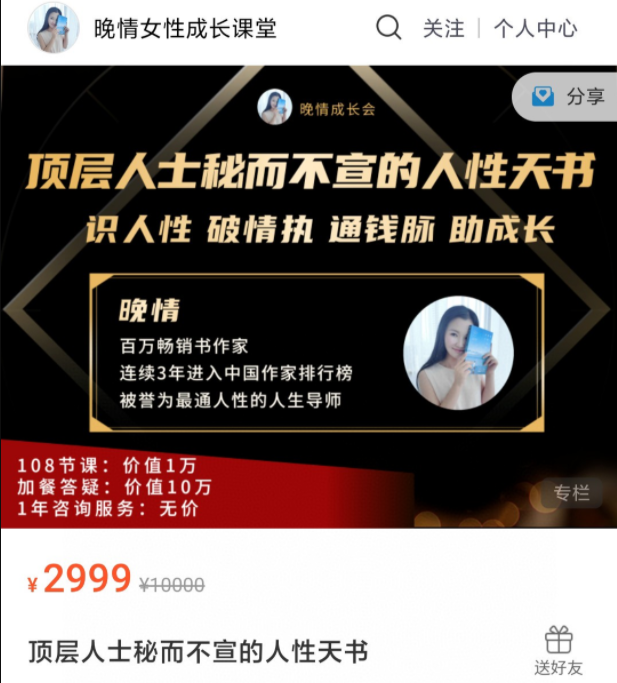
Task: Open the search magnifier icon
Action: tap(388, 28)
